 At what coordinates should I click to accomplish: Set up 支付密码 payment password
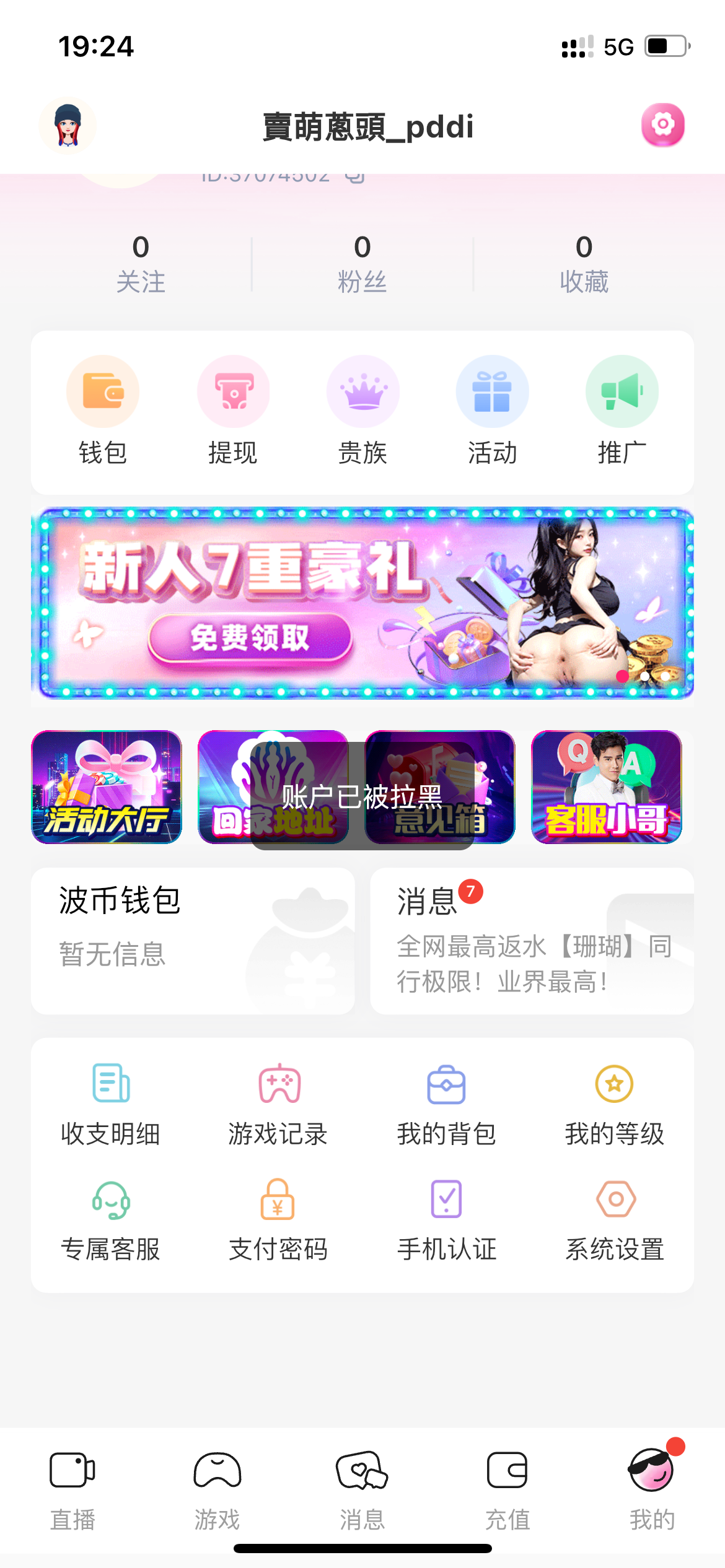point(279,1220)
